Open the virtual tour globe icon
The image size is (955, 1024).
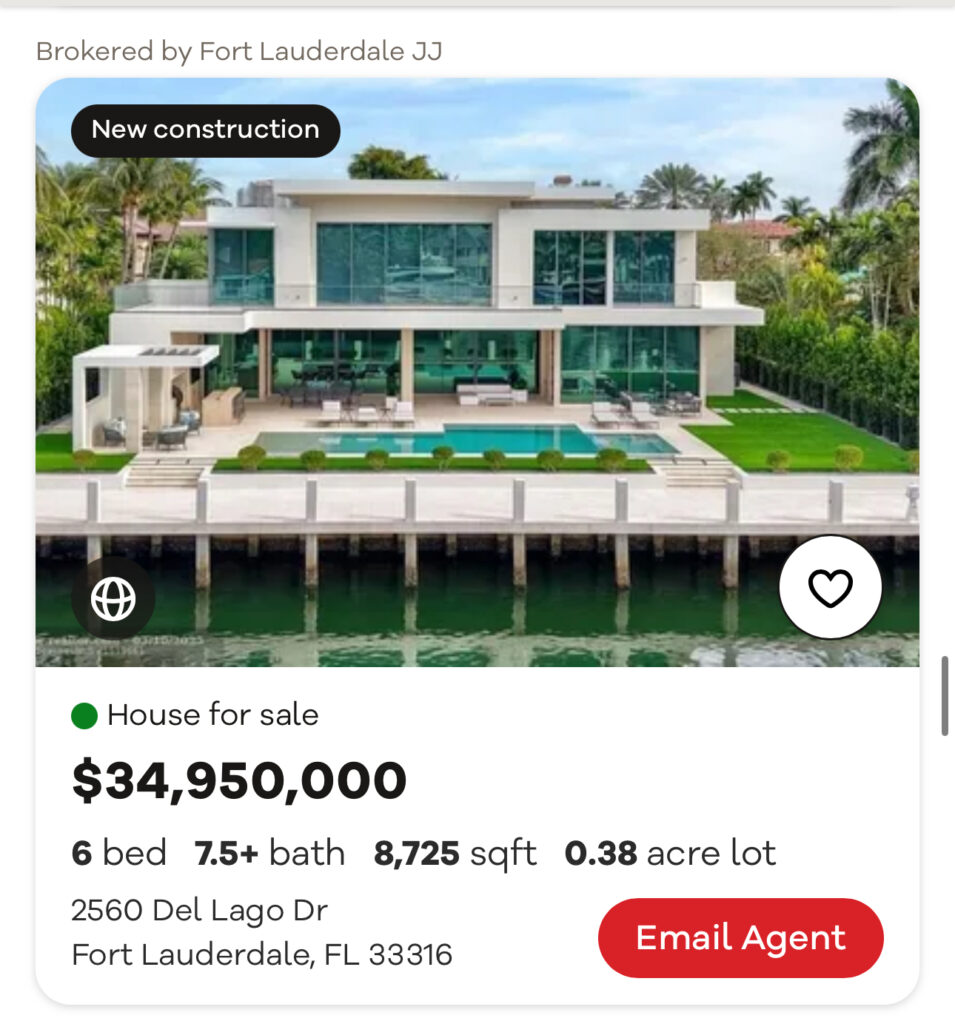(x=113, y=598)
